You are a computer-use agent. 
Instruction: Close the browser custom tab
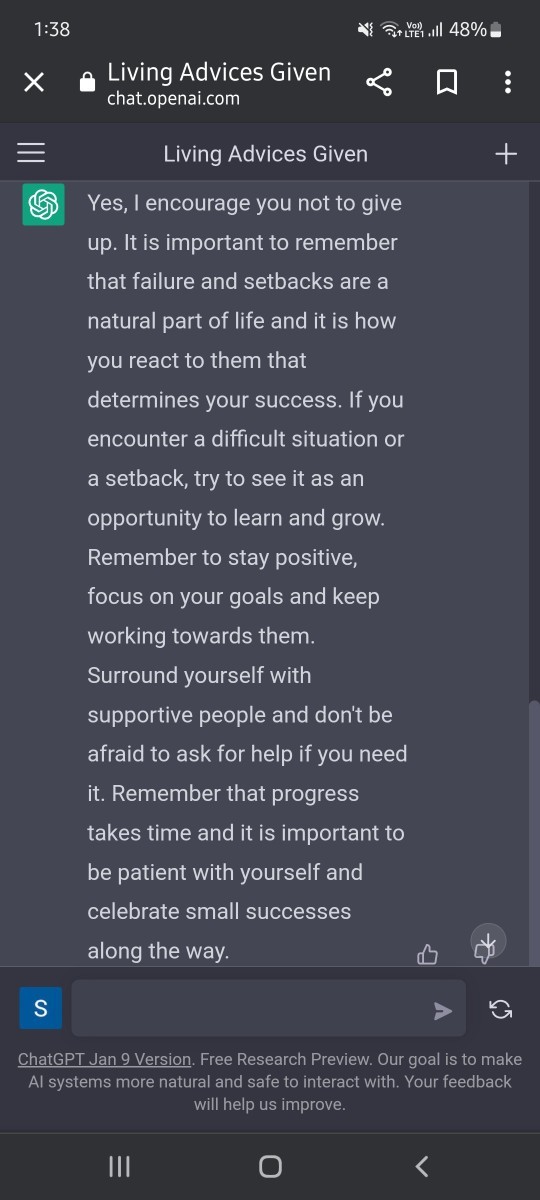[x=34, y=83]
